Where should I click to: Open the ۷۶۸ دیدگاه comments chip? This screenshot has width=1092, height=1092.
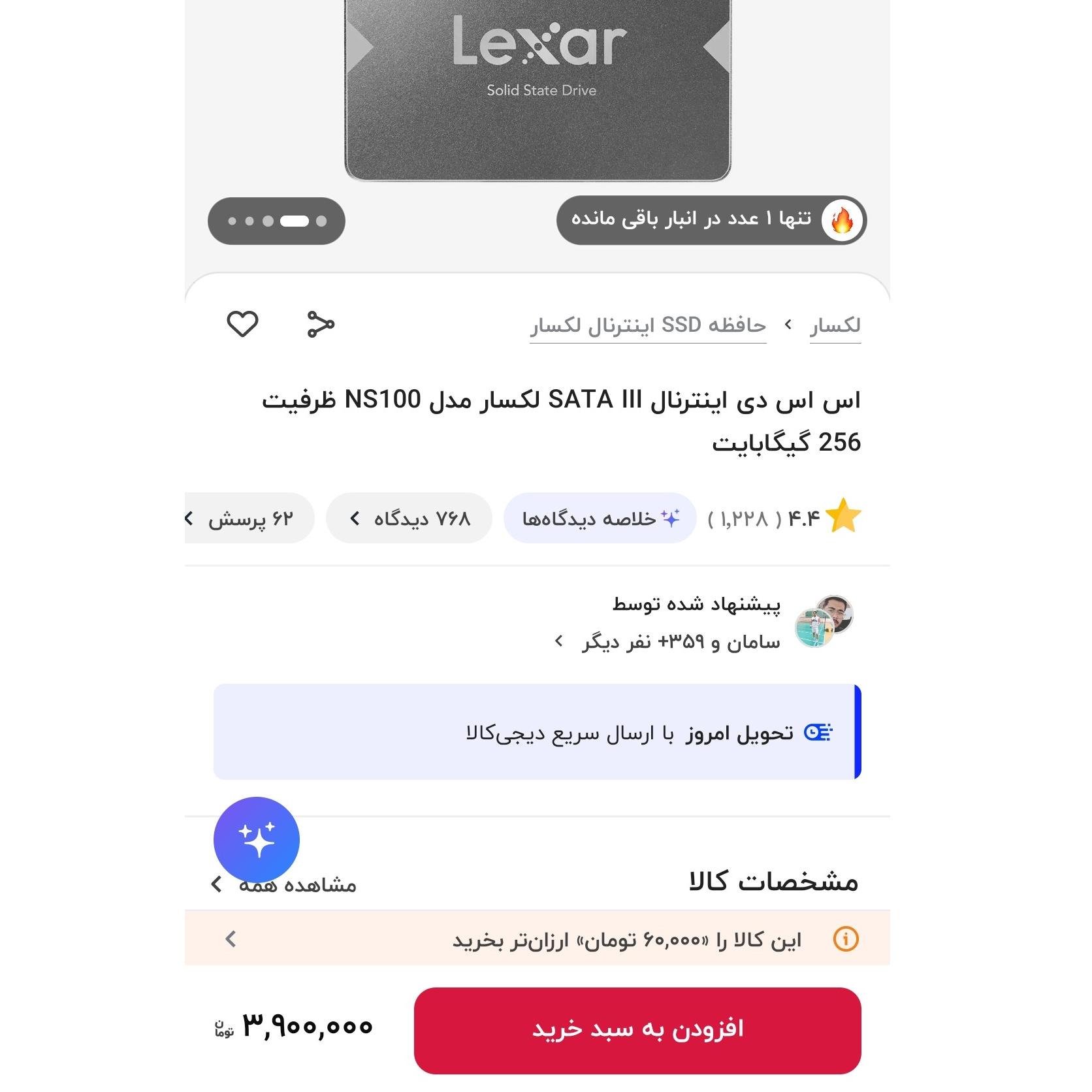[409, 519]
